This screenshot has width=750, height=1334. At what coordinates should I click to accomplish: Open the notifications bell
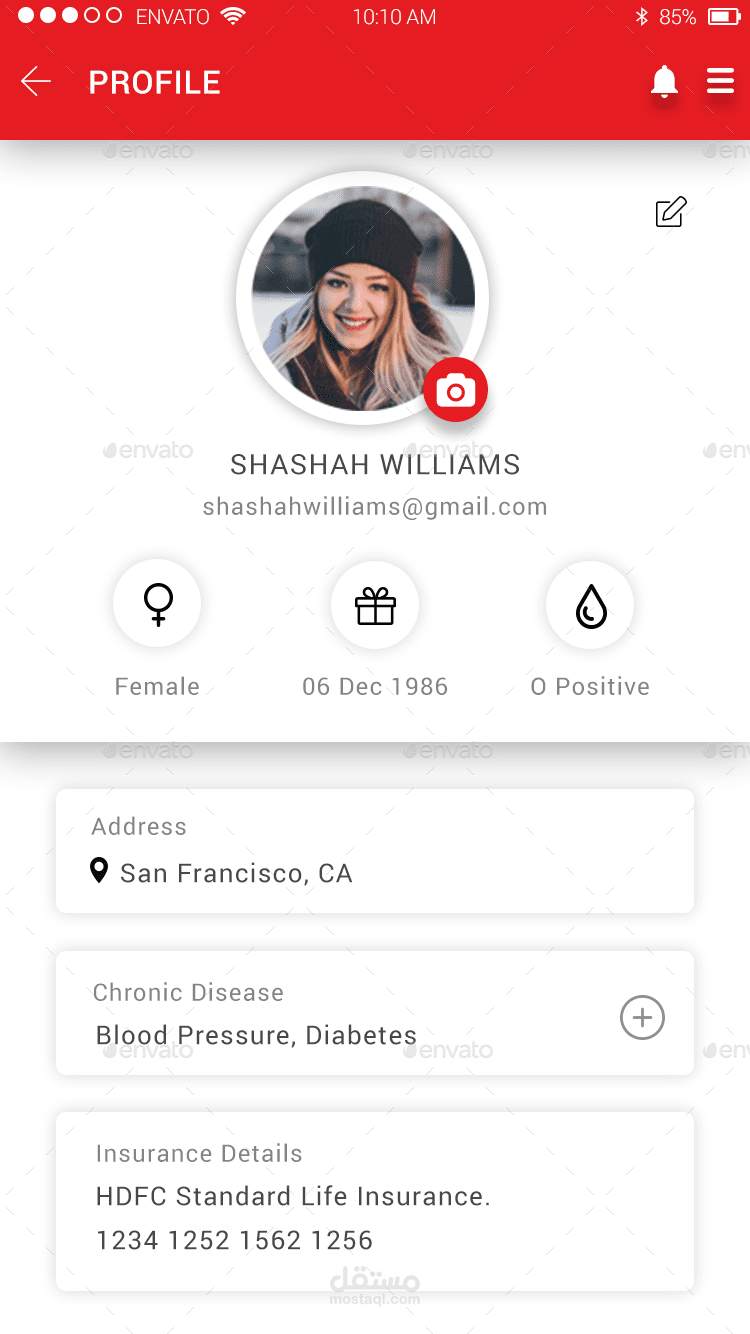click(664, 82)
